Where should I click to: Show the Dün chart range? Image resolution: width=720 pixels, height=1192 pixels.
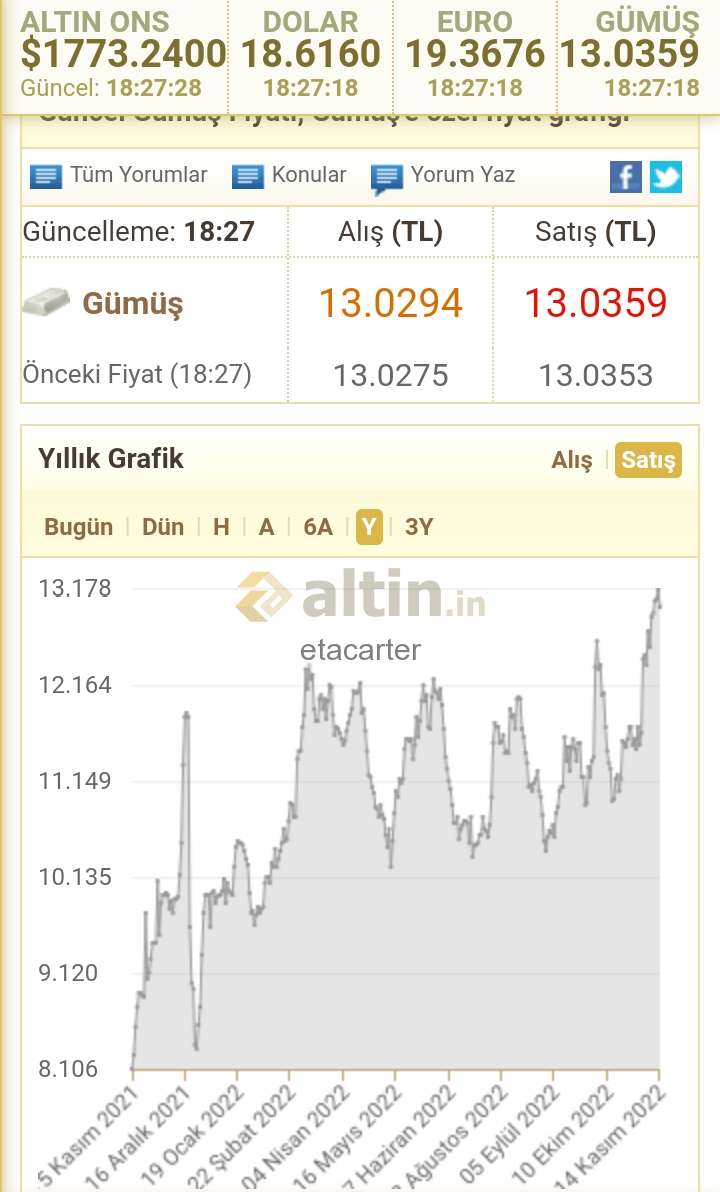point(163,527)
